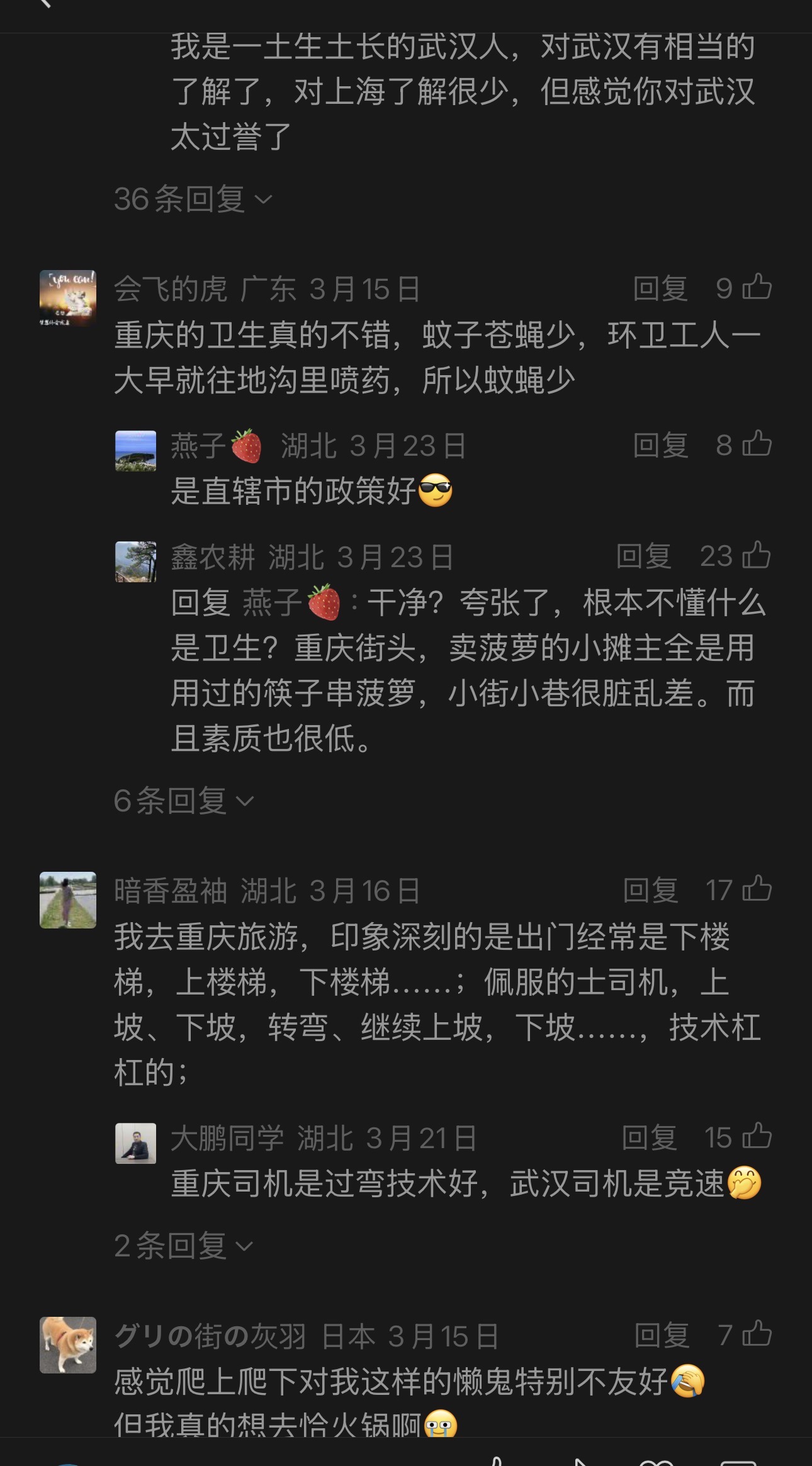The width and height of the screenshot is (812, 1466).
Task: Like 鑫农耕's comment
Action: (x=756, y=556)
